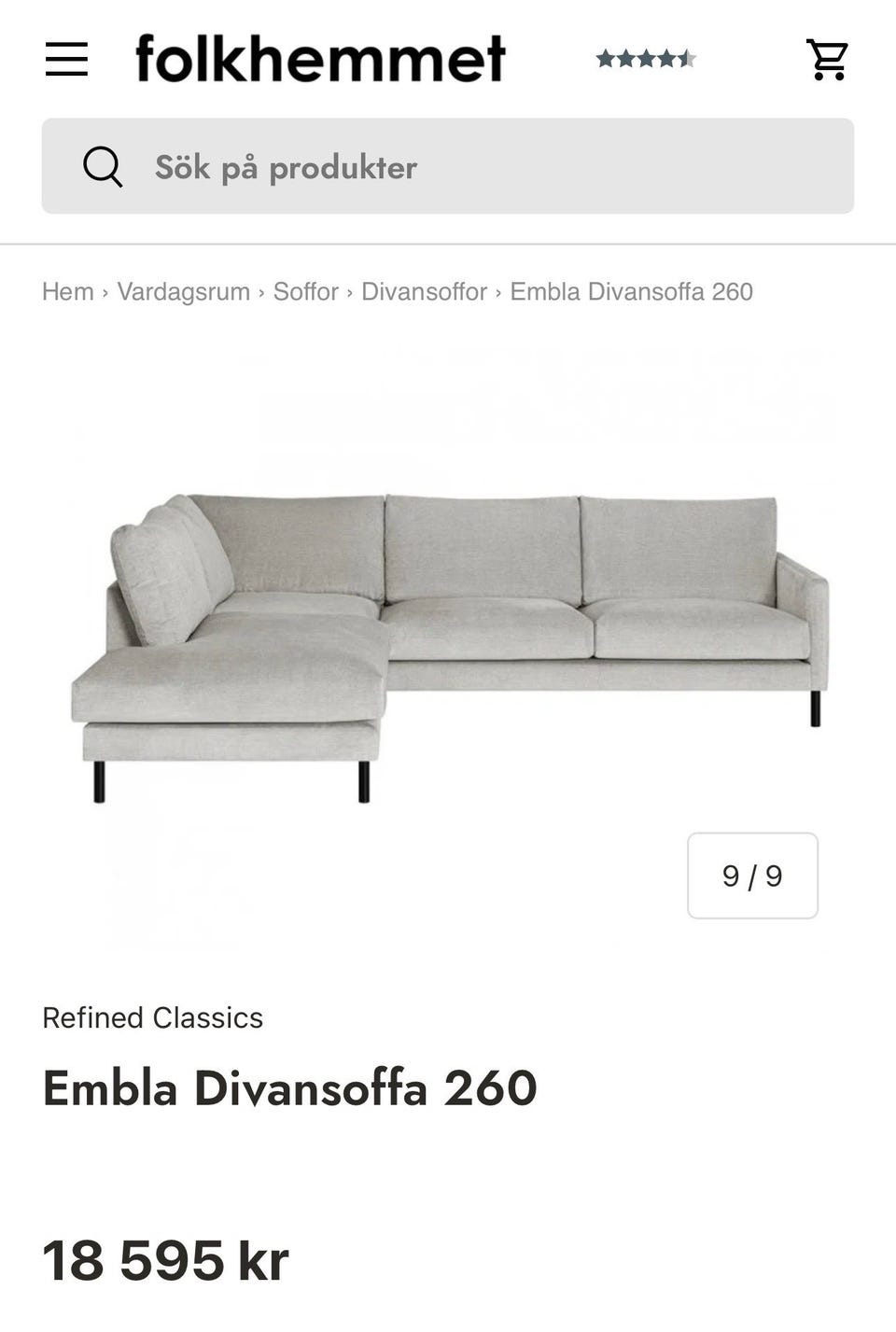Go to the Soffor category
896x1332 pixels.
[305, 291]
